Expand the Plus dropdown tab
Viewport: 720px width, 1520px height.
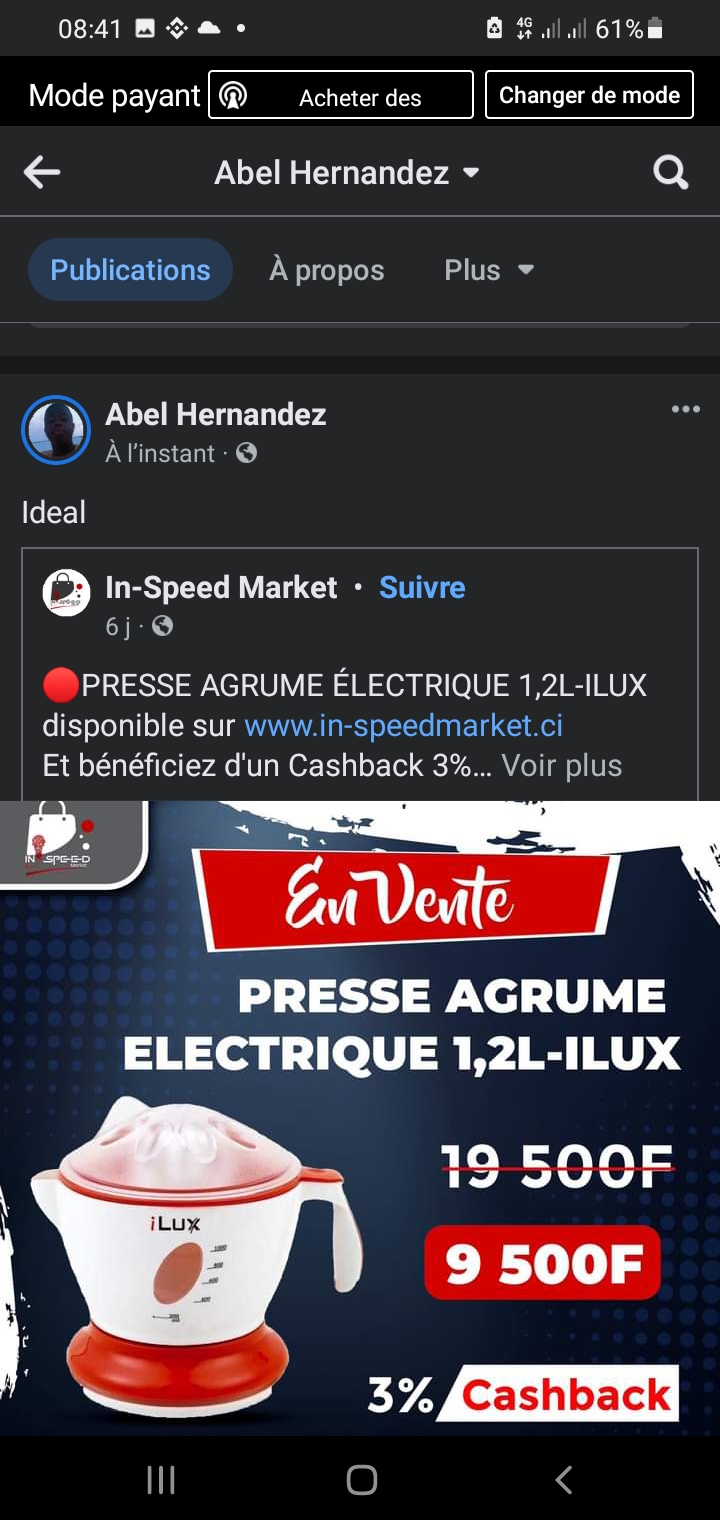(x=489, y=270)
